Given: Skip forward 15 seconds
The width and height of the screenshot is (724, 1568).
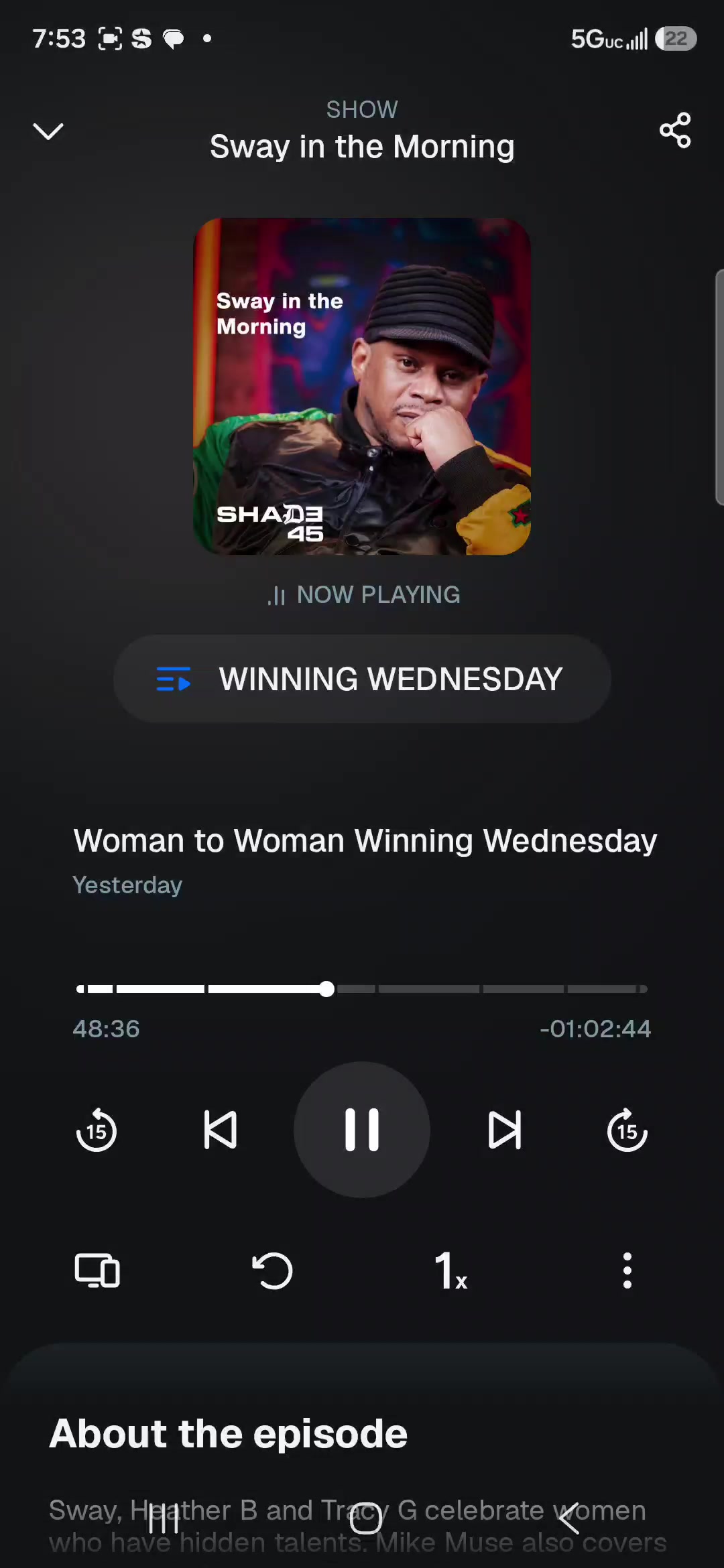Looking at the screenshot, I should [627, 1130].
